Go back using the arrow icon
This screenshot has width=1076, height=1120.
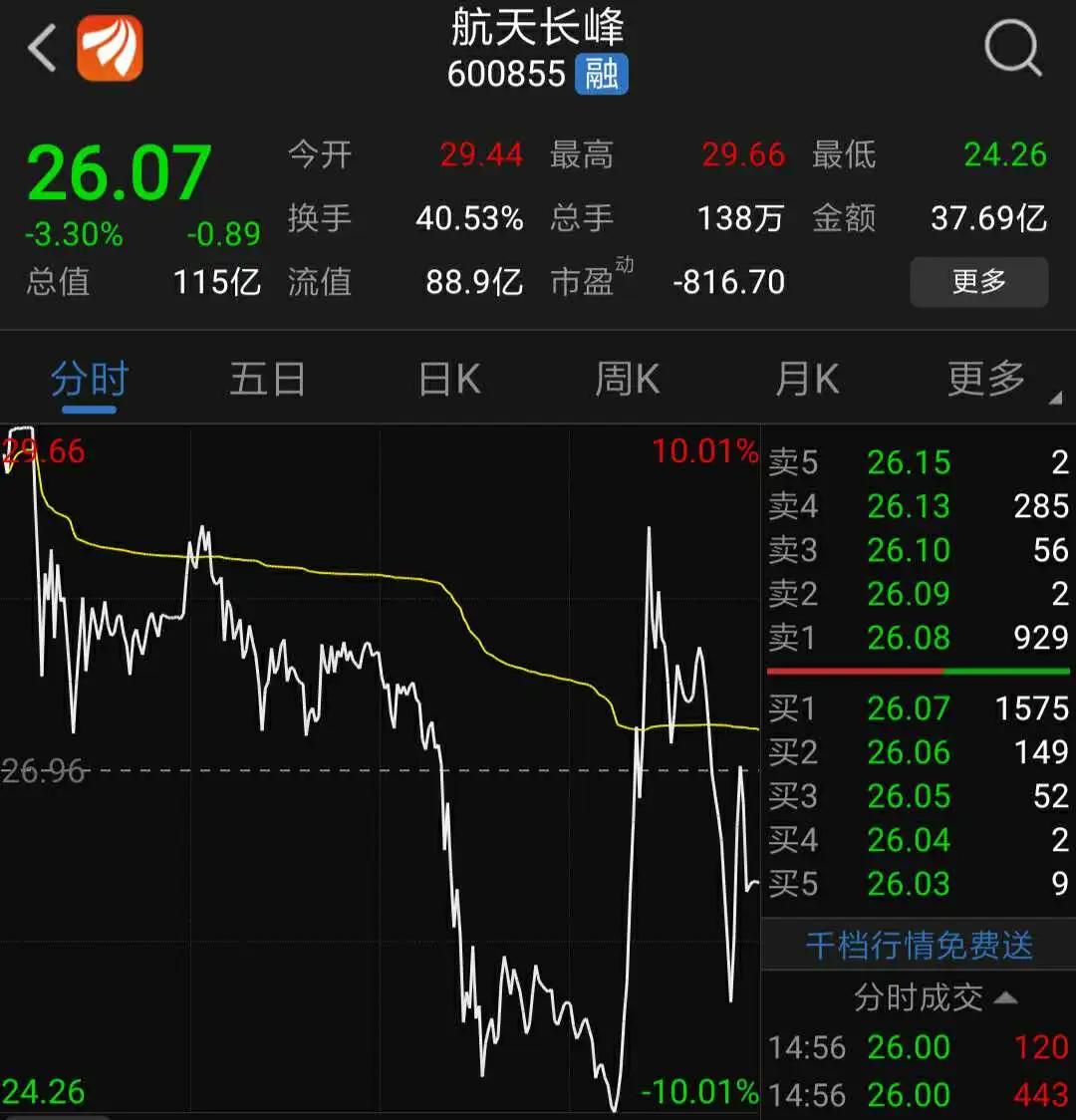coord(42,48)
